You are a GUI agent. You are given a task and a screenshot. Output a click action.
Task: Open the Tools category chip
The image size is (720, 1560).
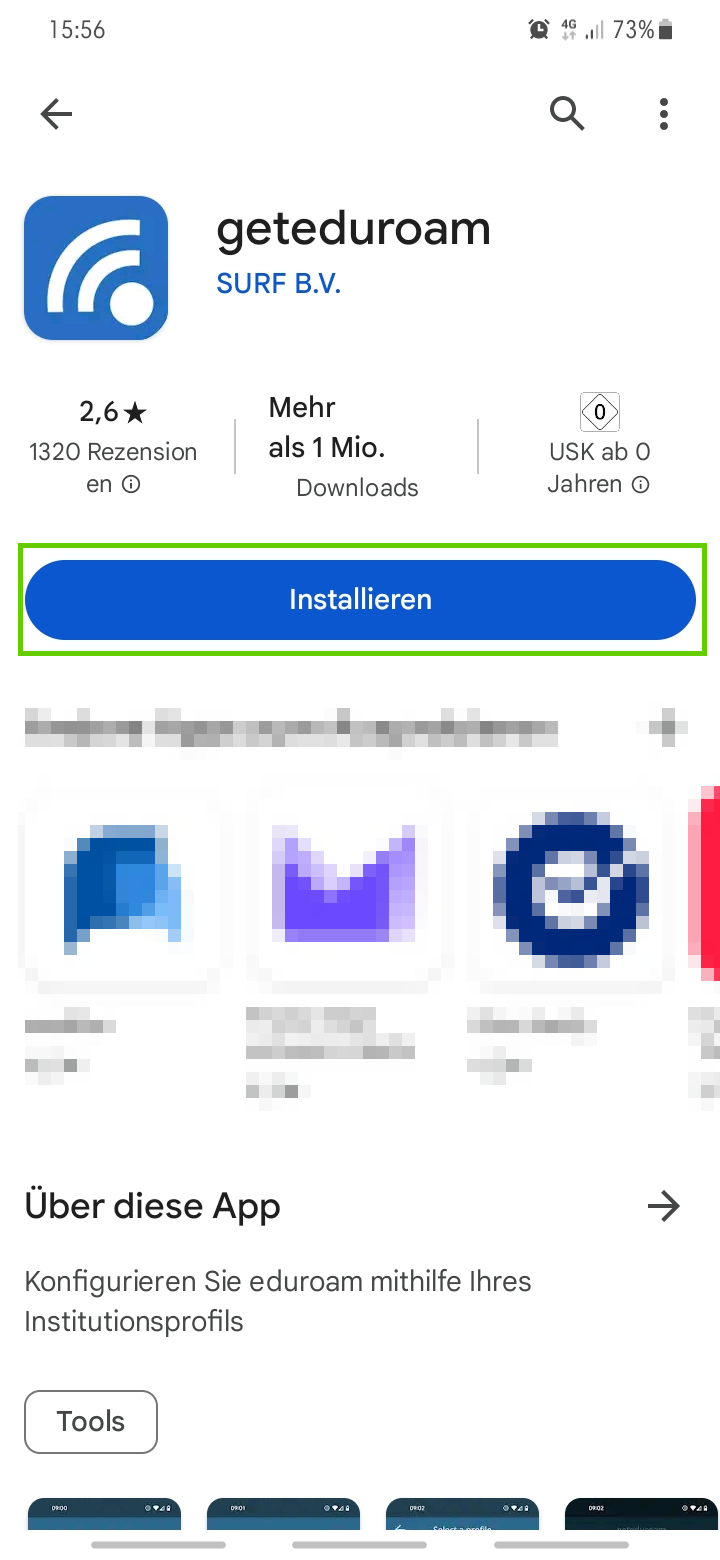[x=90, y=1421]
